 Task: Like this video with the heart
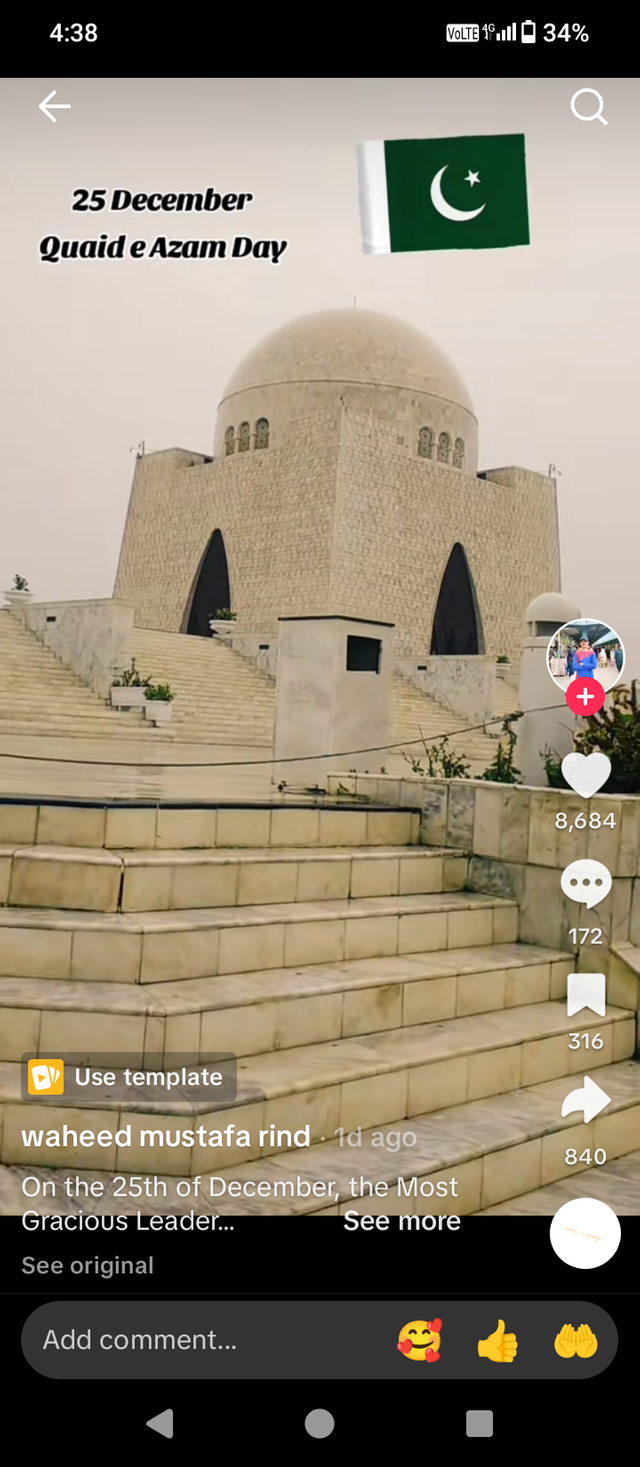pos(586,775)
